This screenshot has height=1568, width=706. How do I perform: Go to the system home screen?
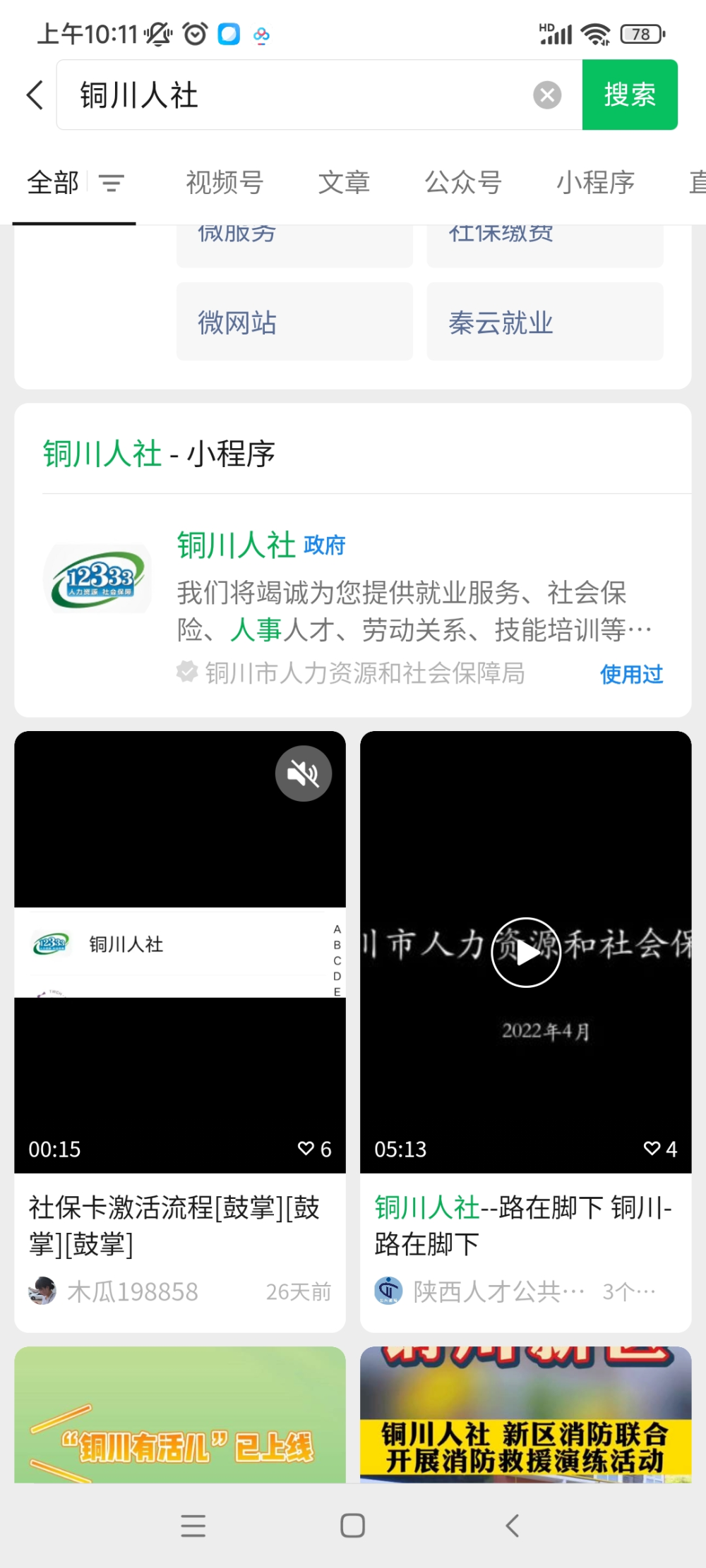352,1526
